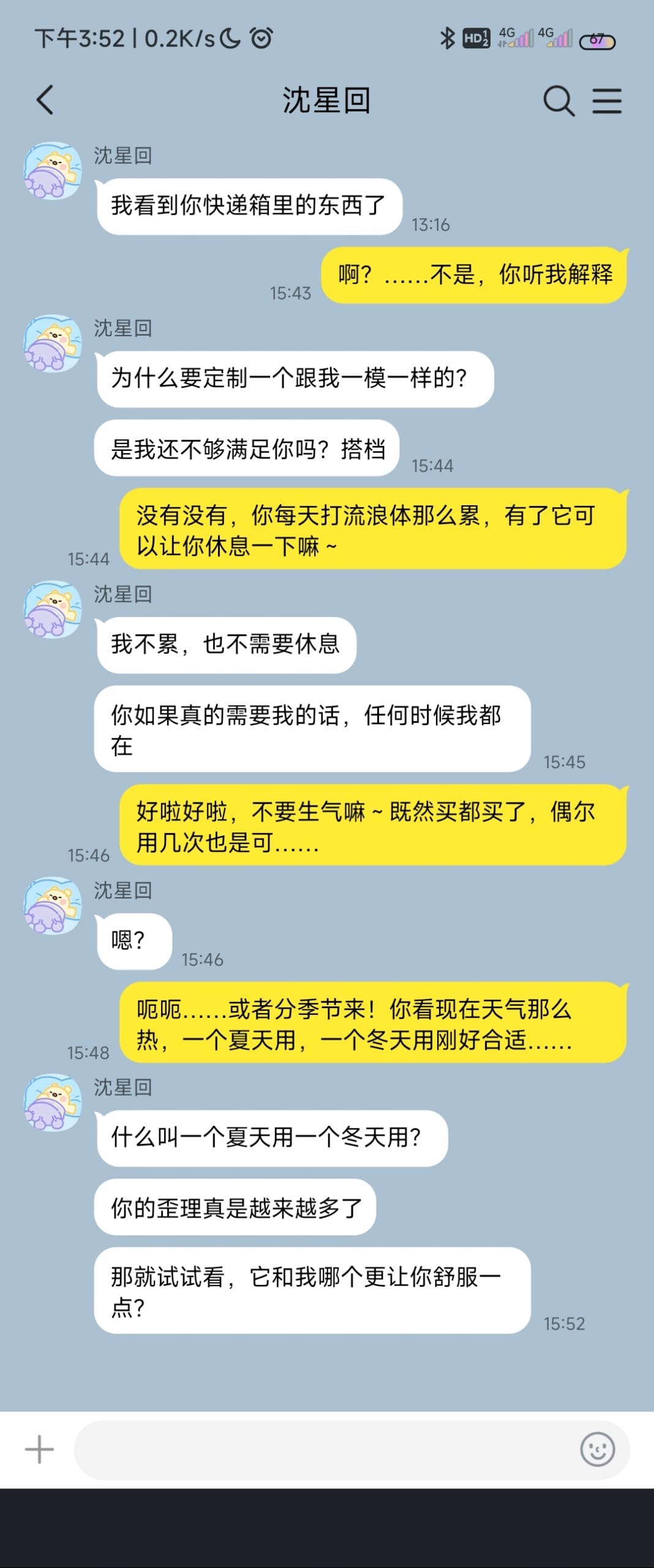Open the chat menu icon
654x1568 pixels.
click(607, 100)
